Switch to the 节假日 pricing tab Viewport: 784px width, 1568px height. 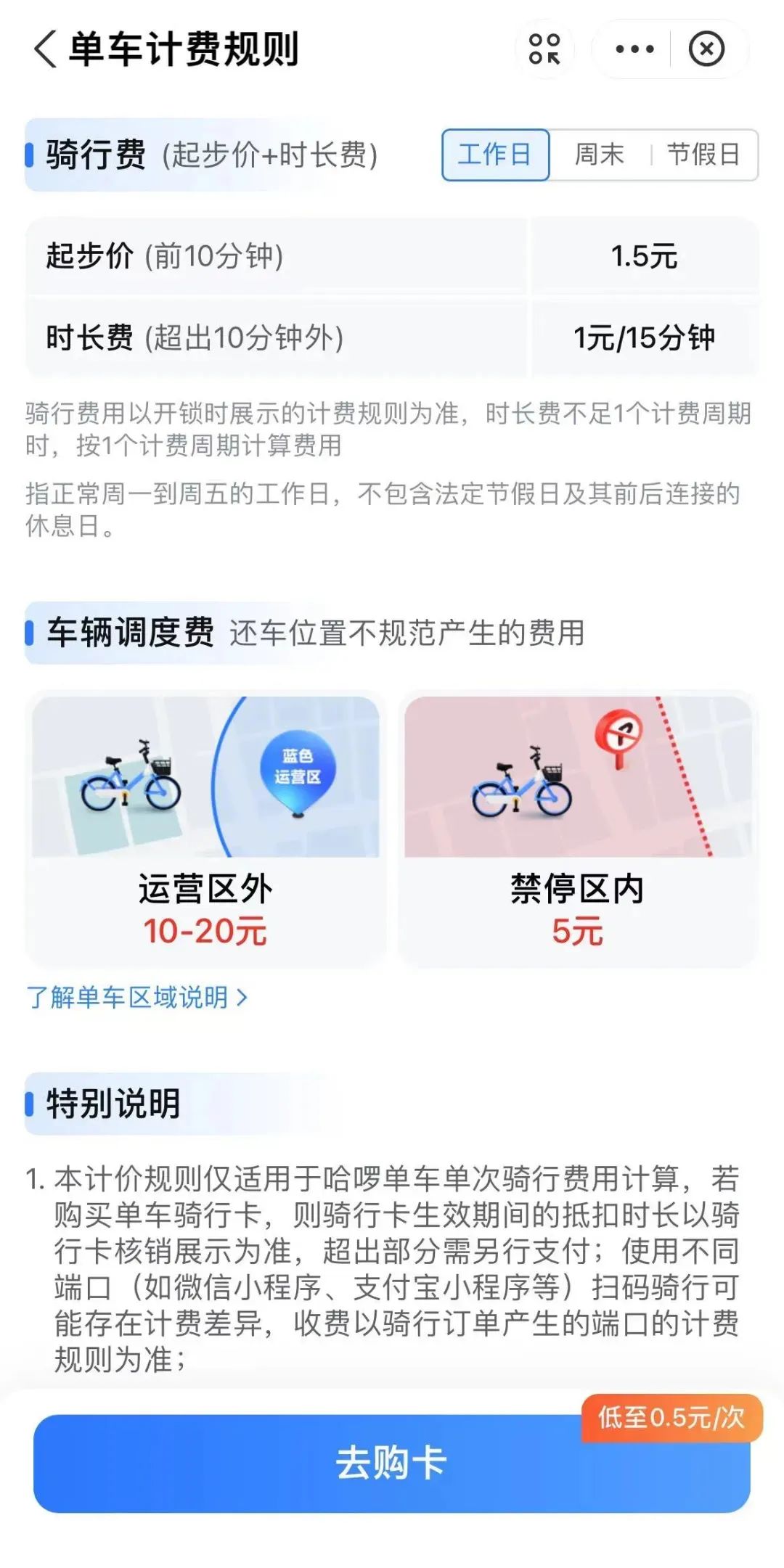[x=703, y=155]
